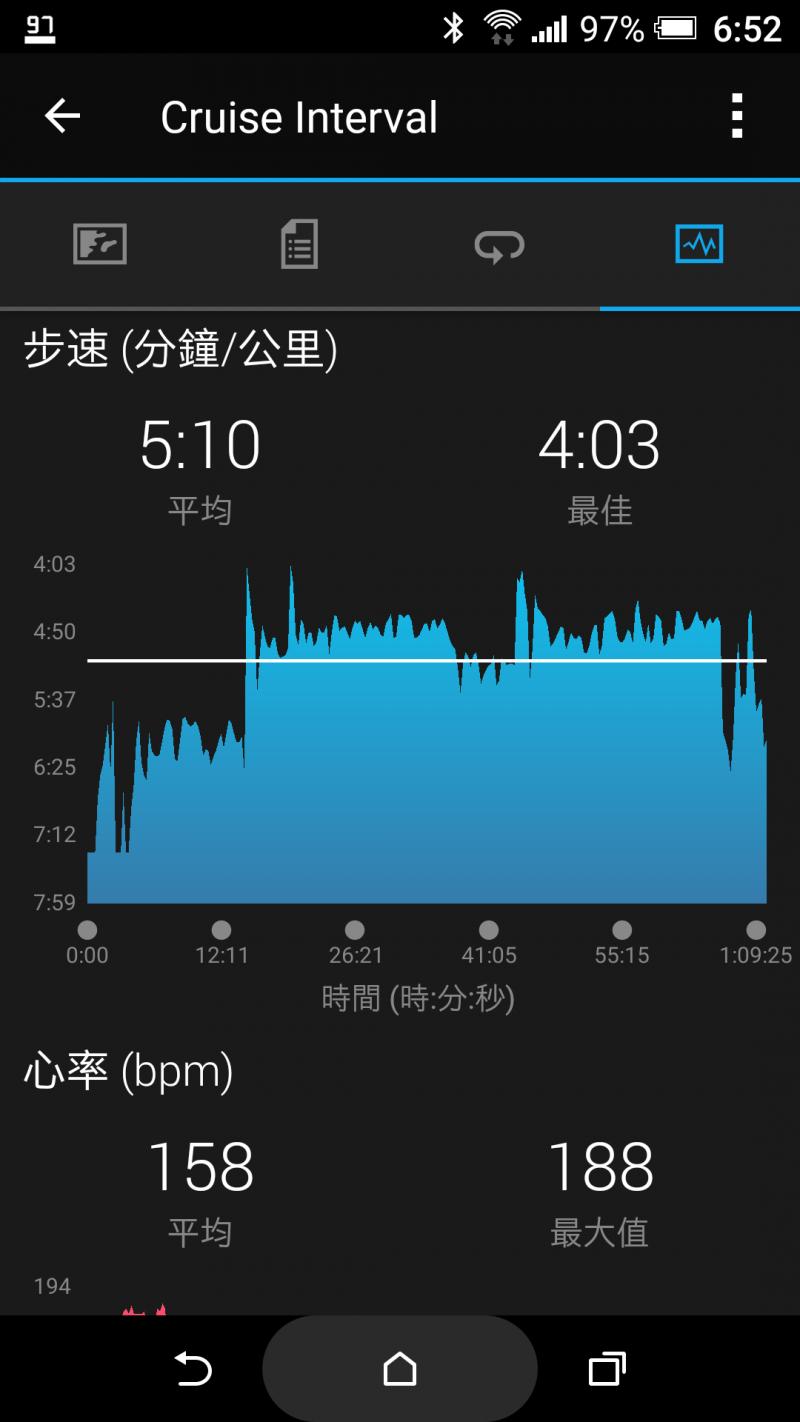The width and height of the screenshot is (800, 1422).
Task: Tap the system home button
Action: click(400, 1368)
